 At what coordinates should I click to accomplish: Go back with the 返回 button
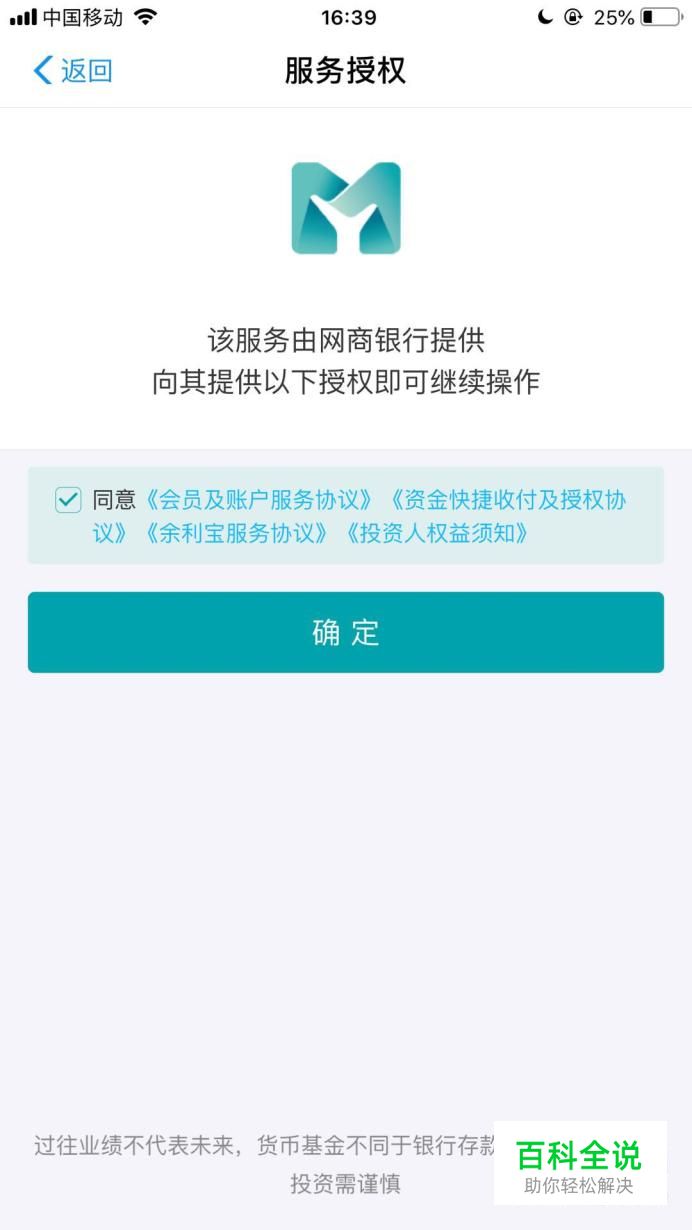pos(73,71)
